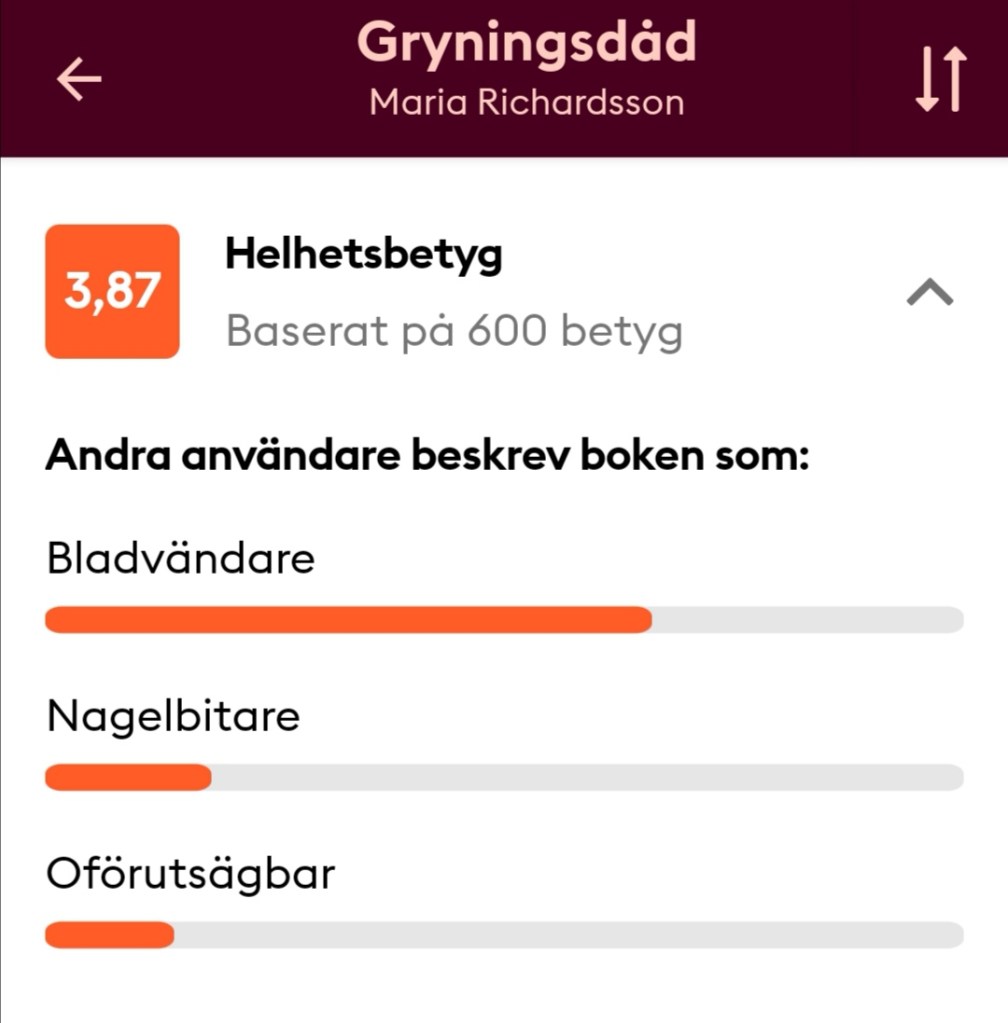Collapse the Helhetsbetyg rating section
The height and width of the screenshot is (1023, 1008).
point(929,292)
